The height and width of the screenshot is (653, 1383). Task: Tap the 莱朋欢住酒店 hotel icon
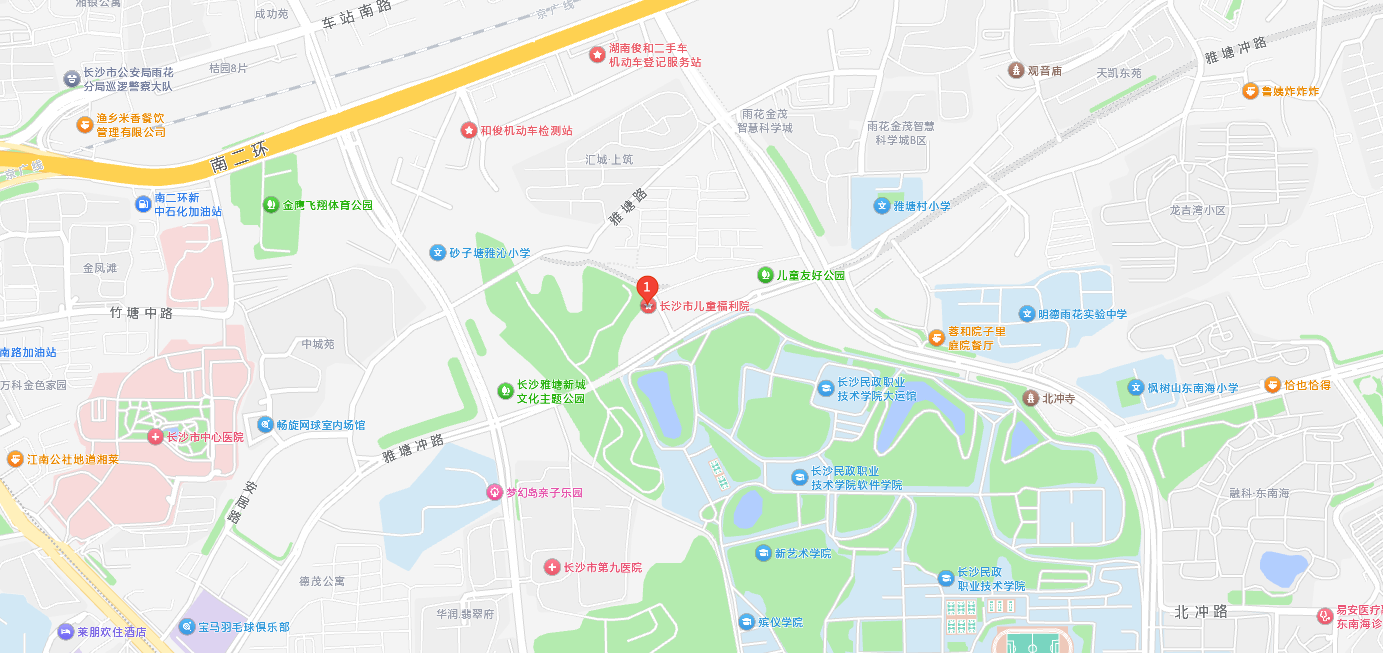pyautogui.click(x=65, y=632)
